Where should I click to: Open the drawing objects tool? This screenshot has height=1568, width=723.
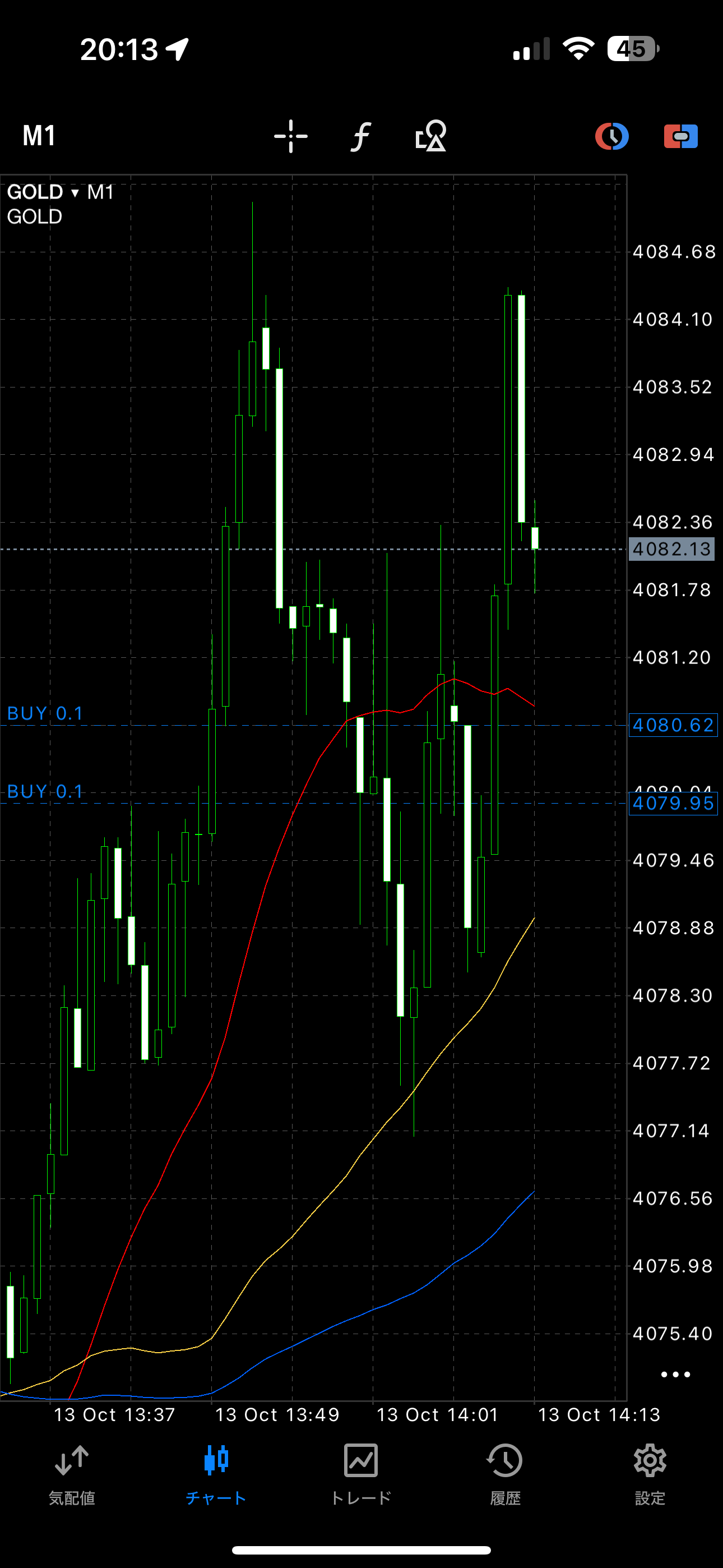click(x=431, y=136)
